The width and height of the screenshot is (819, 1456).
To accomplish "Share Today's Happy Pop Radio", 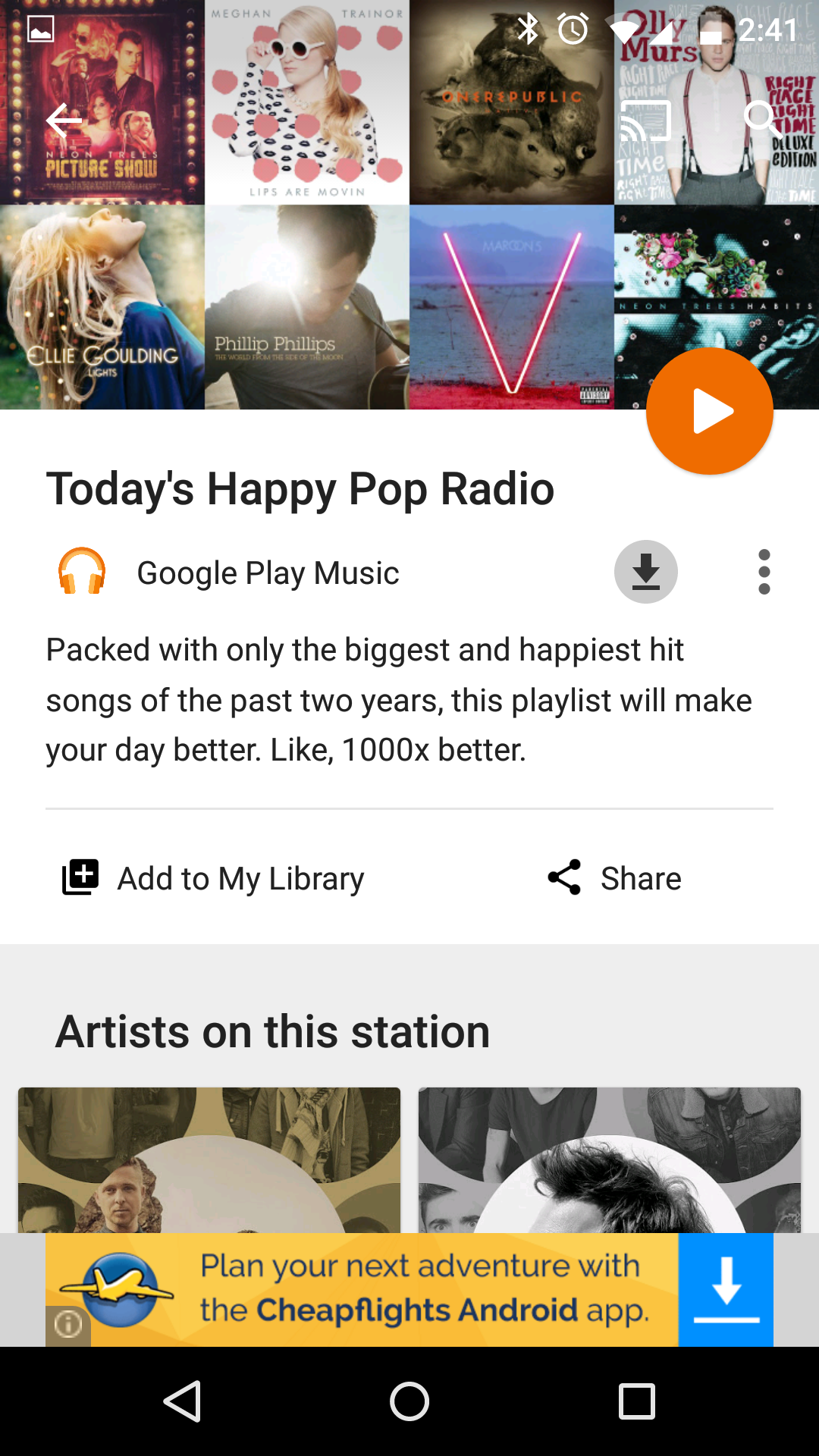I will click(614, 878).
